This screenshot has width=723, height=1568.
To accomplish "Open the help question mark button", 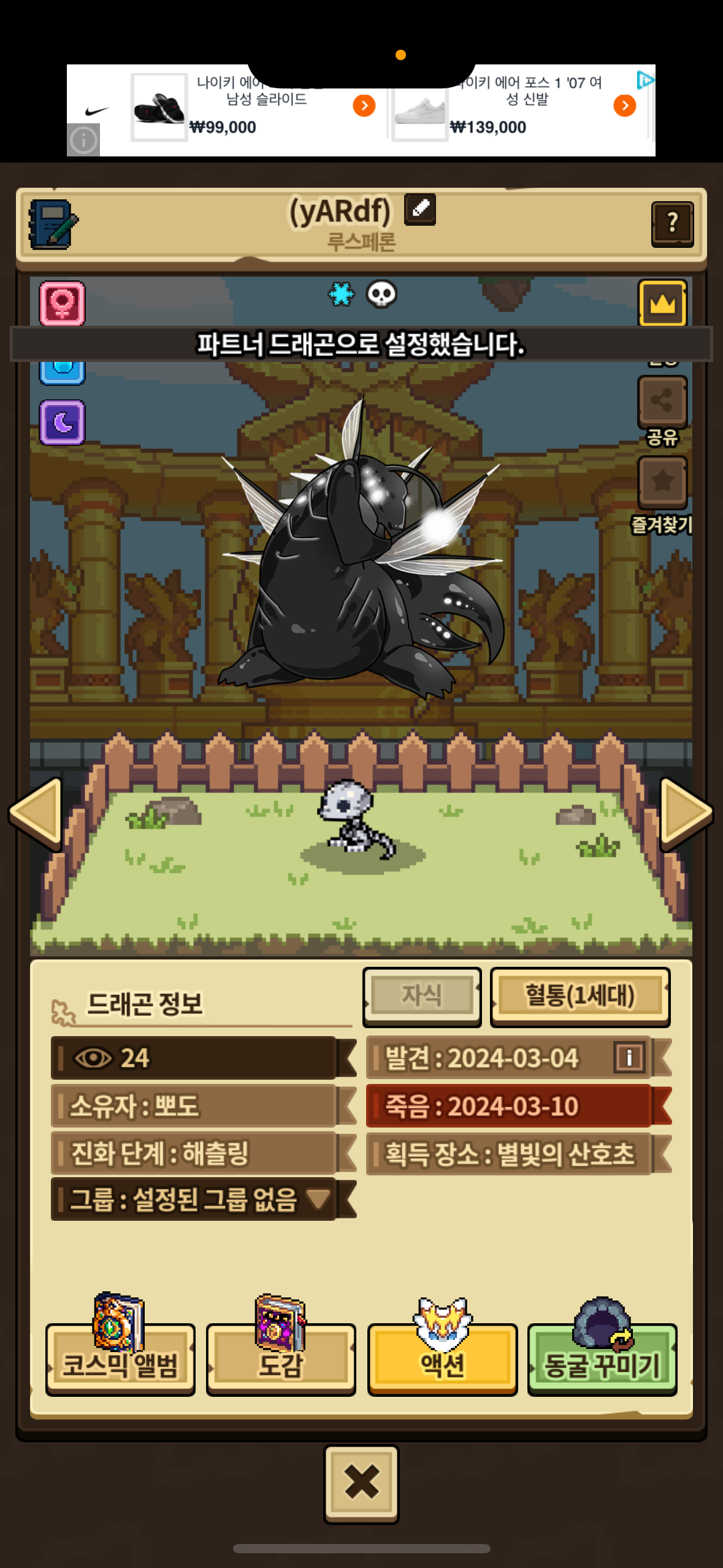I will 672,224.
